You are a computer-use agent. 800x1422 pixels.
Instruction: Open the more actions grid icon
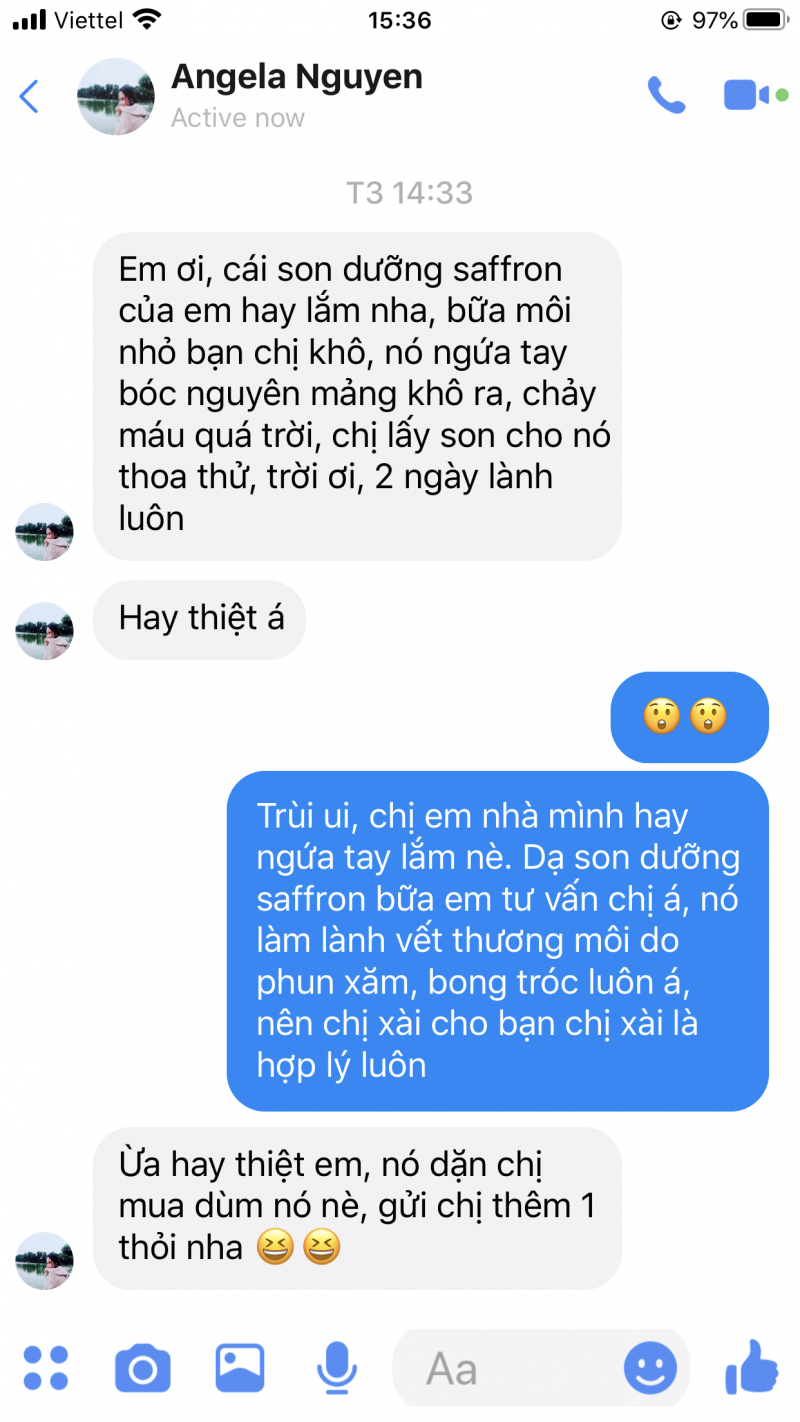coord(46,1368)
